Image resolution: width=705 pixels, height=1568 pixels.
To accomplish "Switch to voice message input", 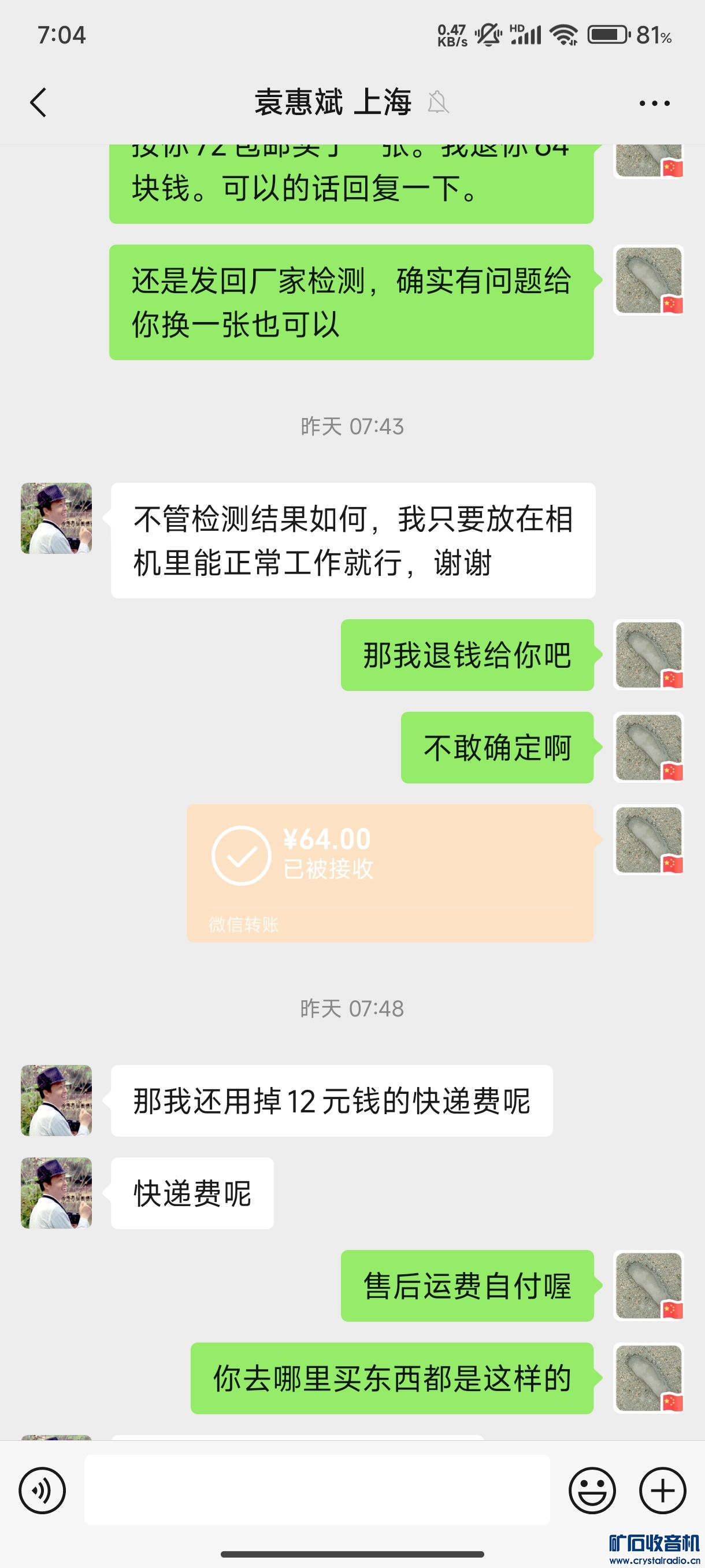I will click(42, 1490).
